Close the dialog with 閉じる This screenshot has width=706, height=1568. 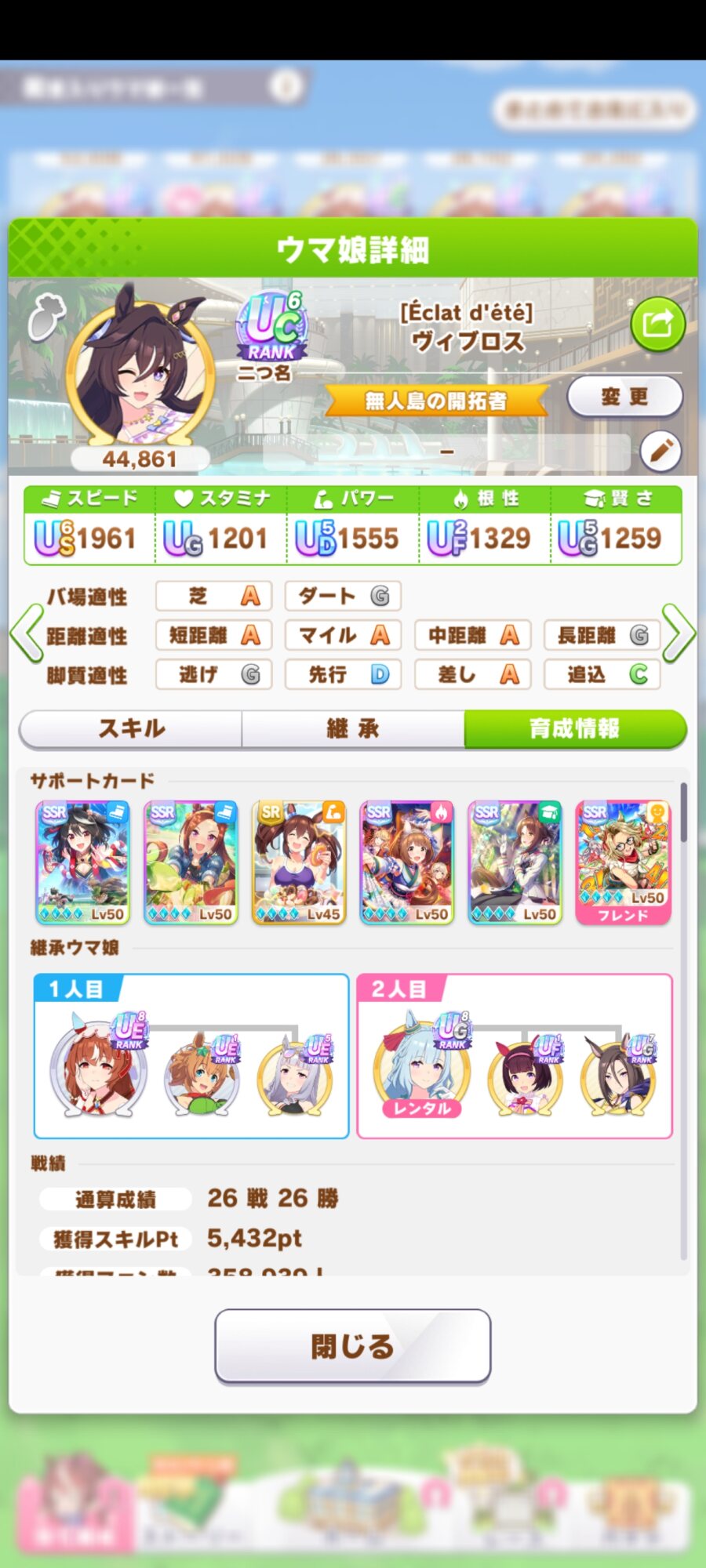tap(352, 1346)
